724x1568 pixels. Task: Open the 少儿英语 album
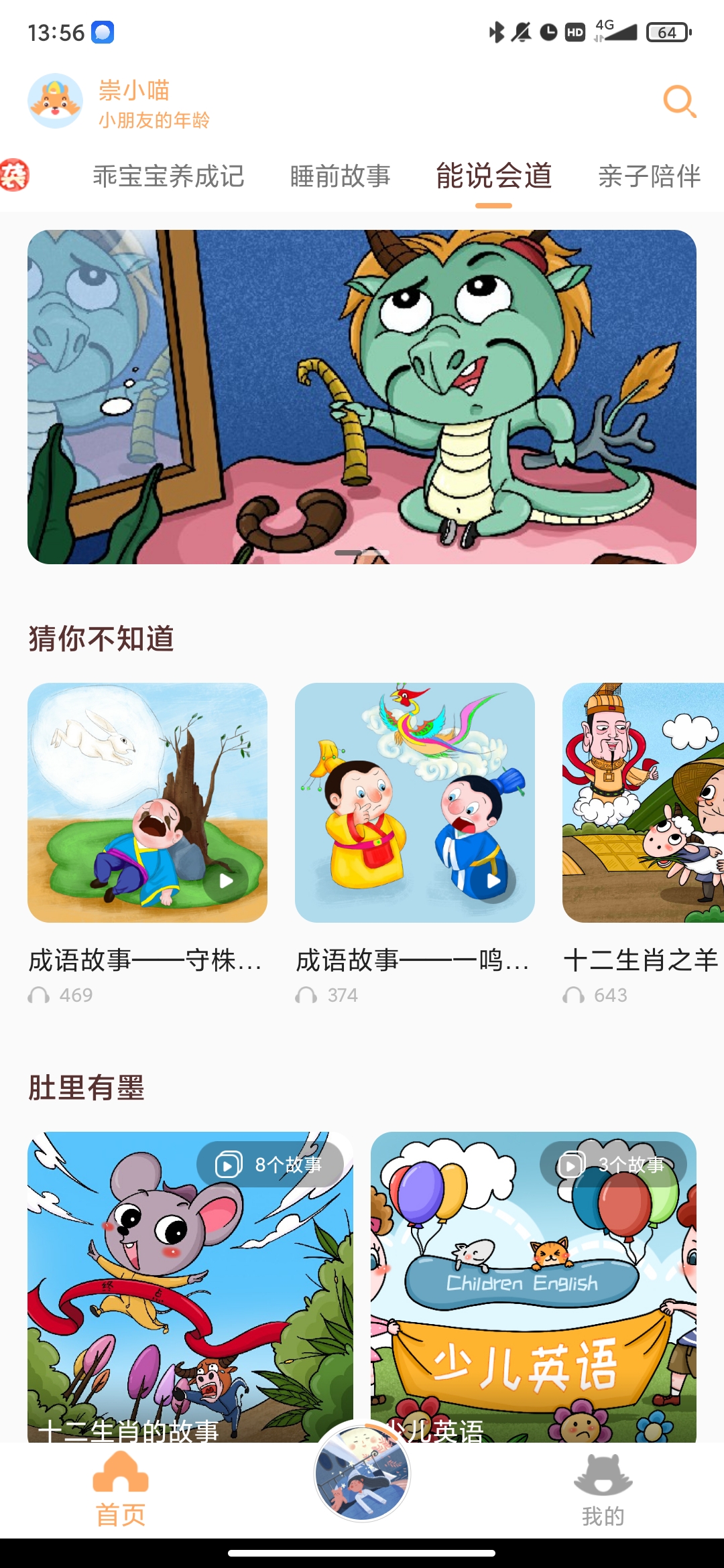click(x=534, y=1287)
